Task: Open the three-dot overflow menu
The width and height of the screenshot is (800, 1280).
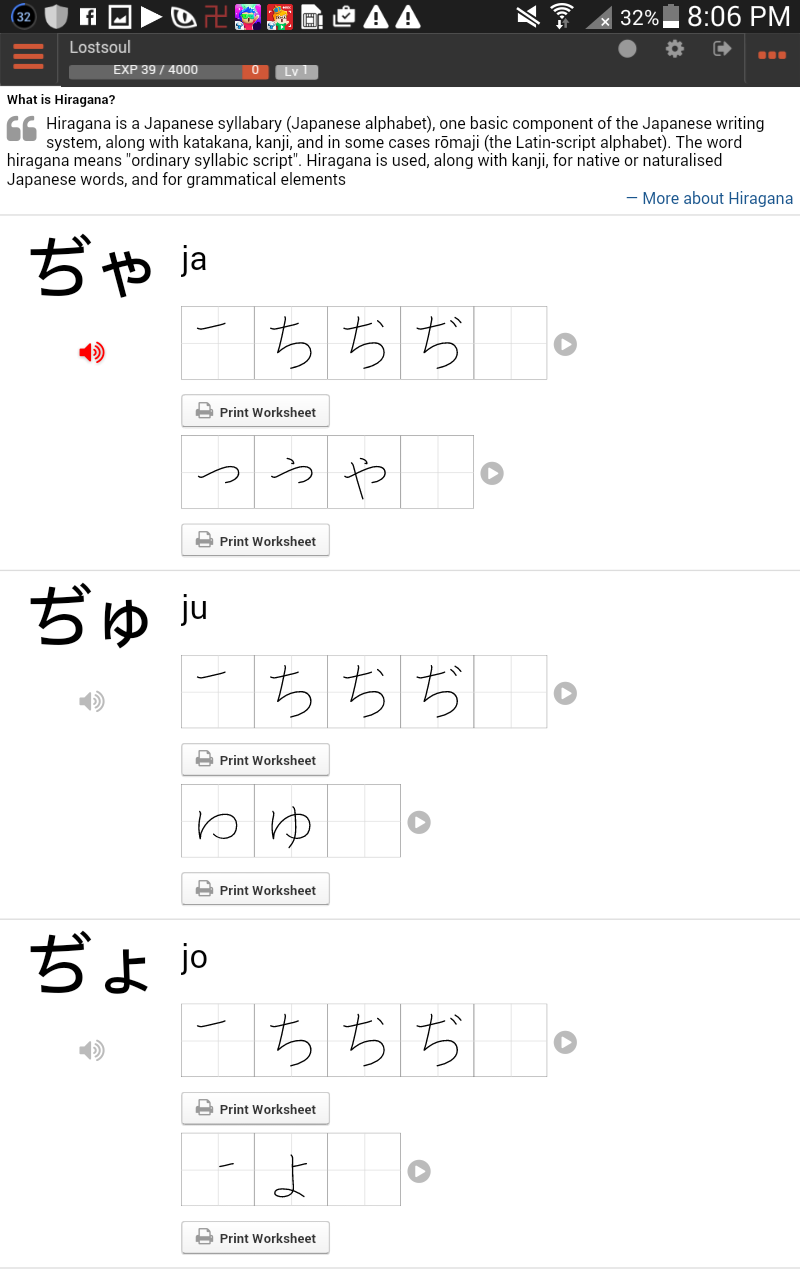Action: [772, 56]
